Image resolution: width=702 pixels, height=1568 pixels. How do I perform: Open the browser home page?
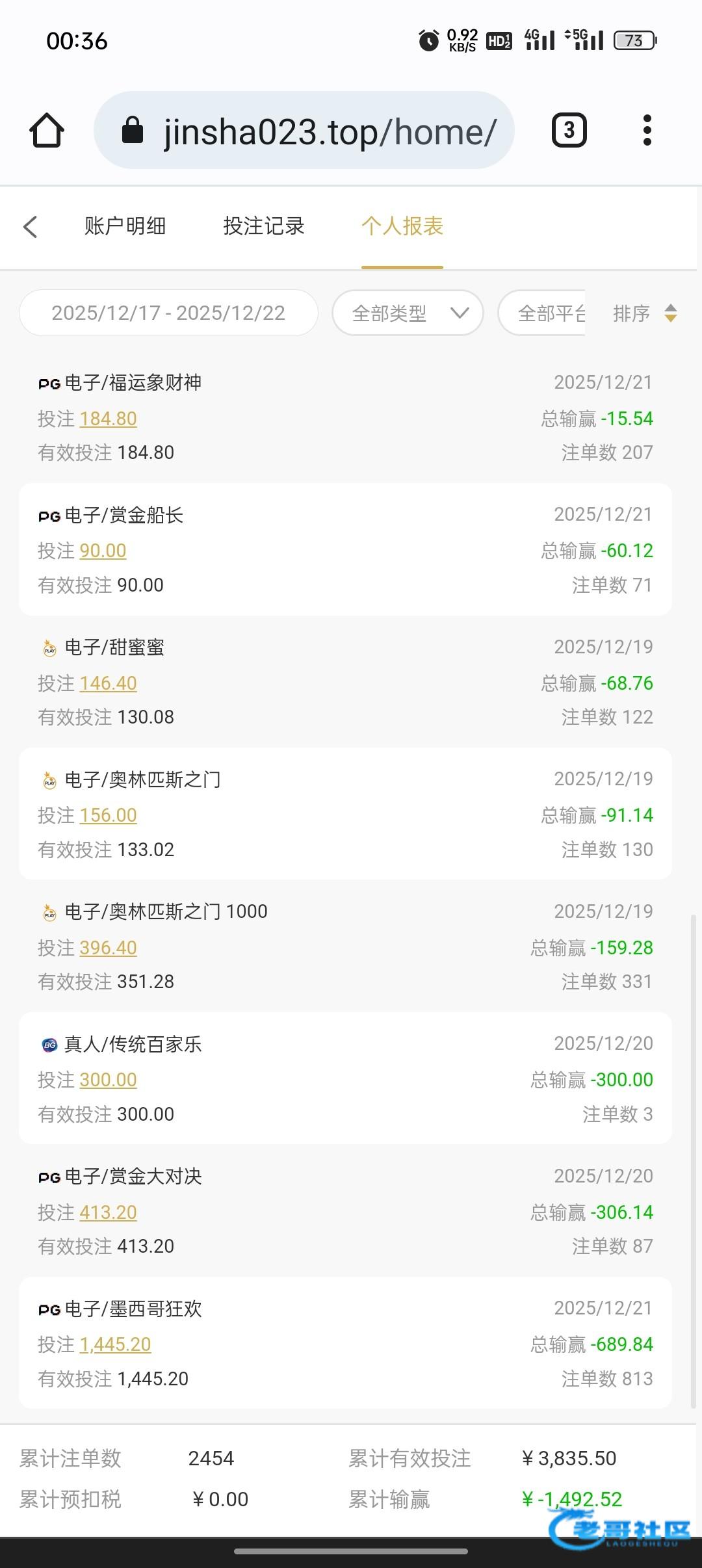(47, 131)
